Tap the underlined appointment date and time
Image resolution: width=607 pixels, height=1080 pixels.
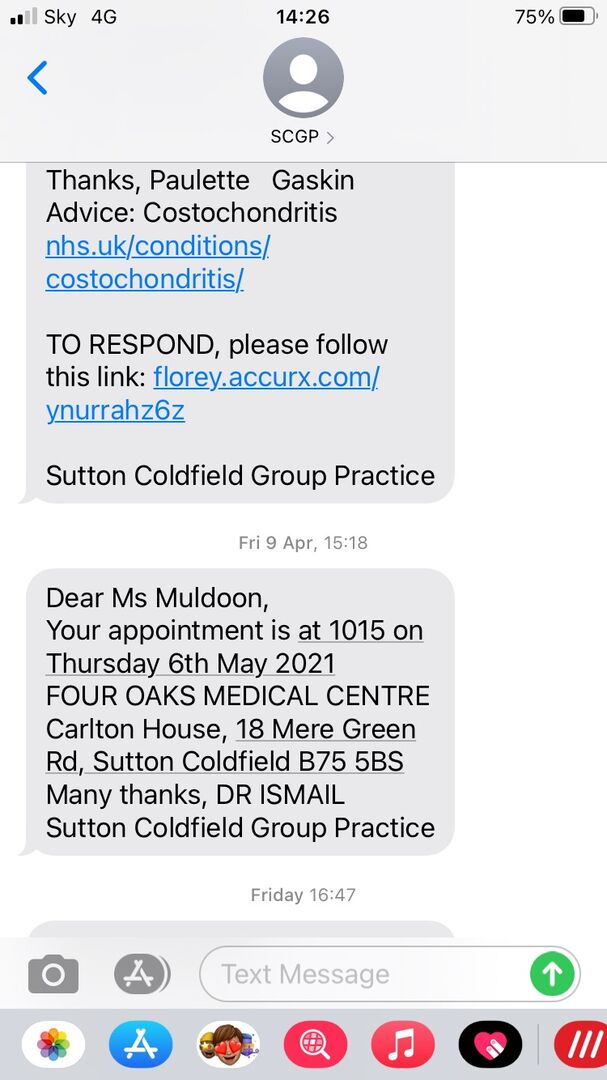click(x=234, y=647)
